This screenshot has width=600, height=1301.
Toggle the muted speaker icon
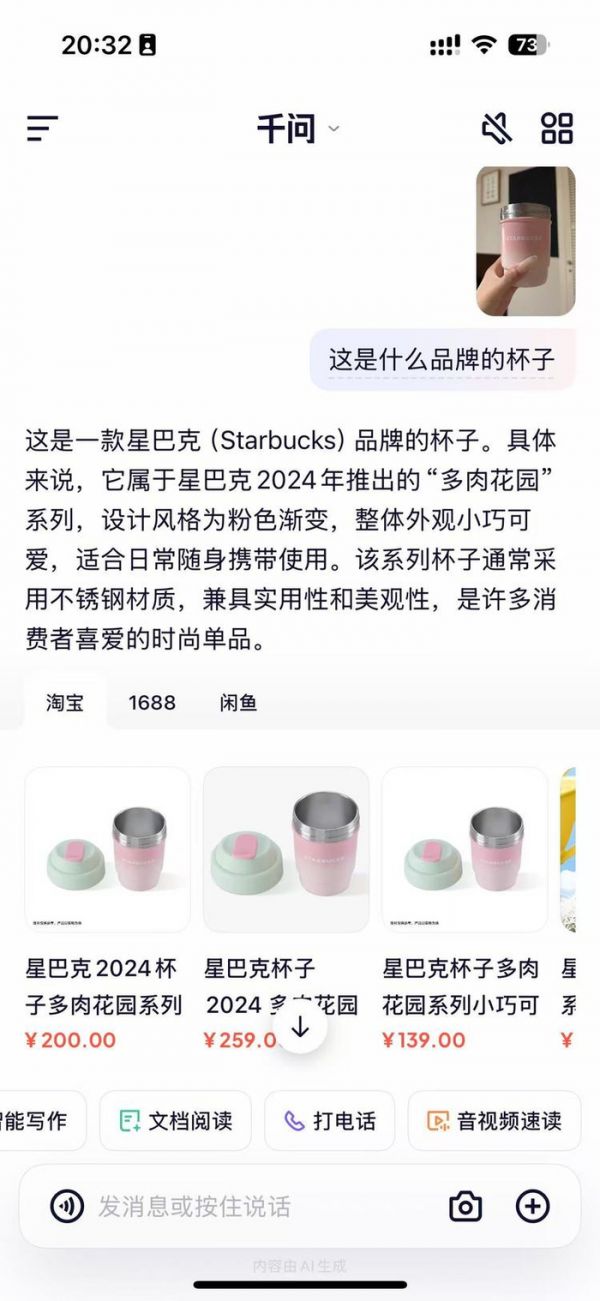coord(496,128)
